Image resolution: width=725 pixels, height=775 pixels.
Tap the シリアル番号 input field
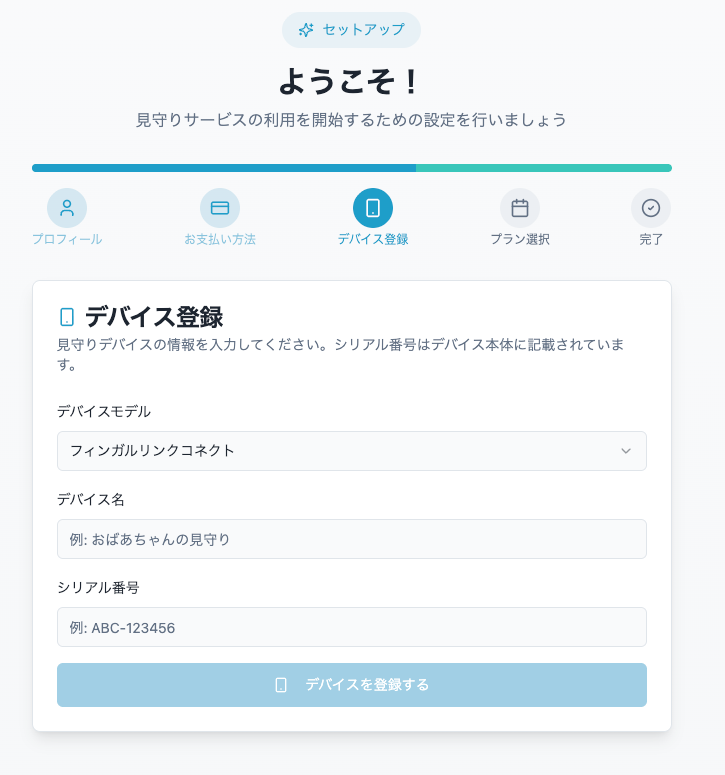click(352, 627)
